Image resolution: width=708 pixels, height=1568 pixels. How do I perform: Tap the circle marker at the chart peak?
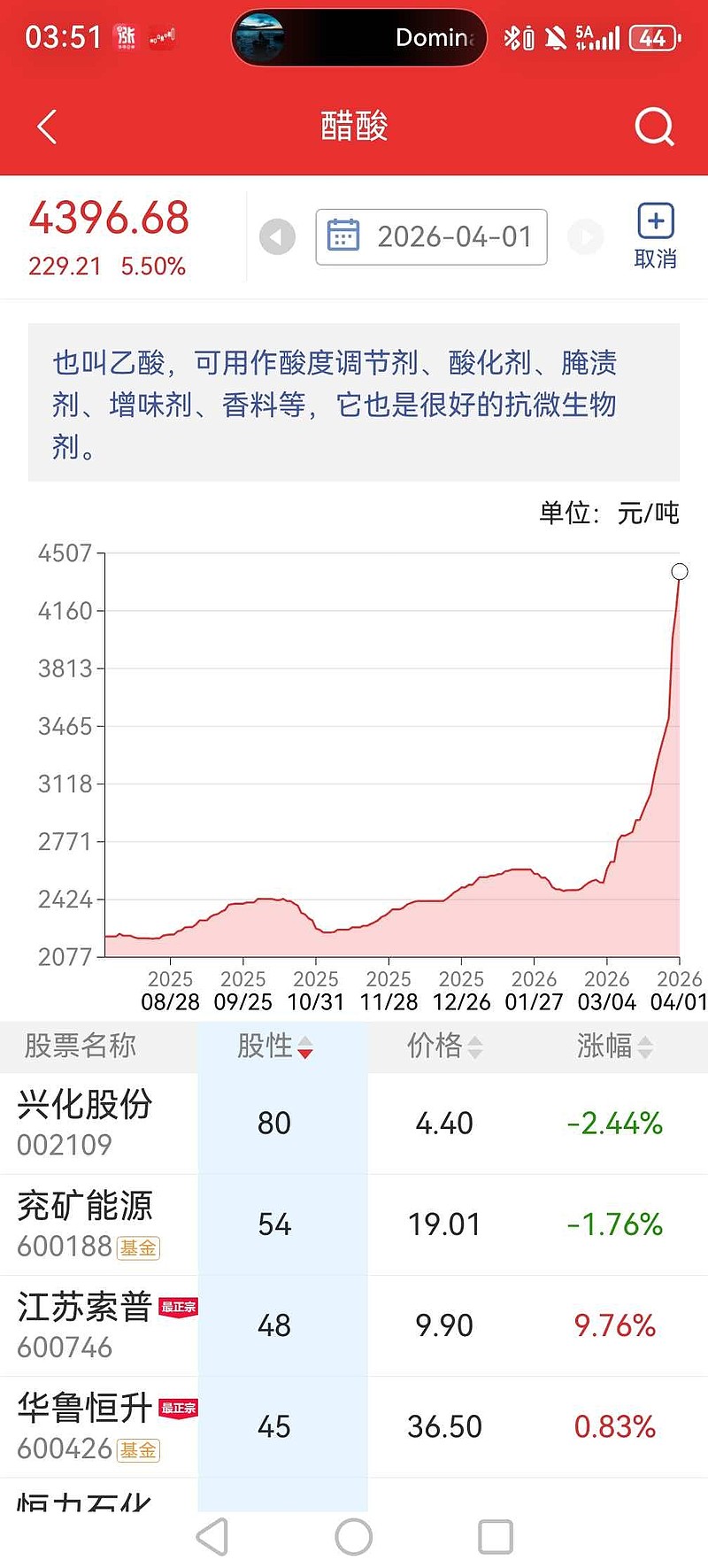pos(680,572)
